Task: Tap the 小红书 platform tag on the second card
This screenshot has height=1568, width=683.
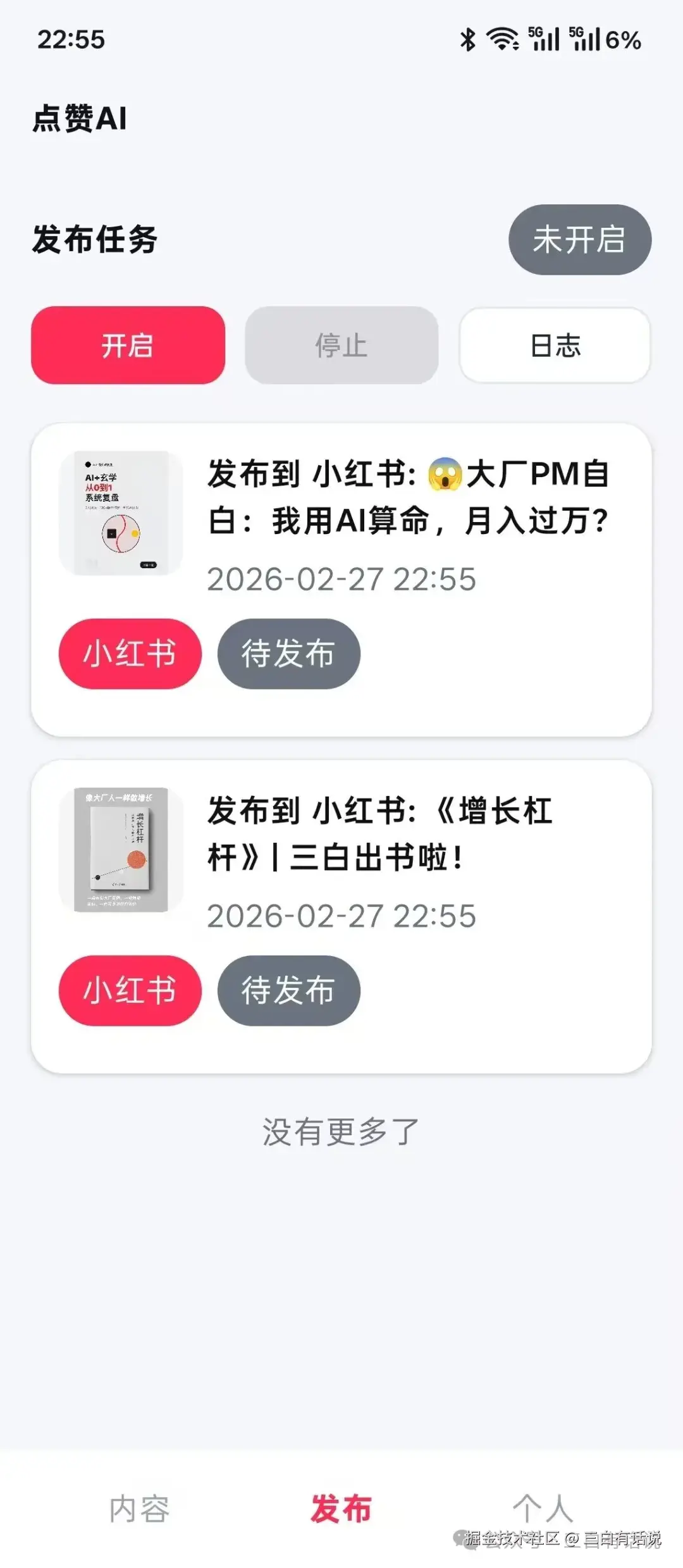Action: click(128, 990)
